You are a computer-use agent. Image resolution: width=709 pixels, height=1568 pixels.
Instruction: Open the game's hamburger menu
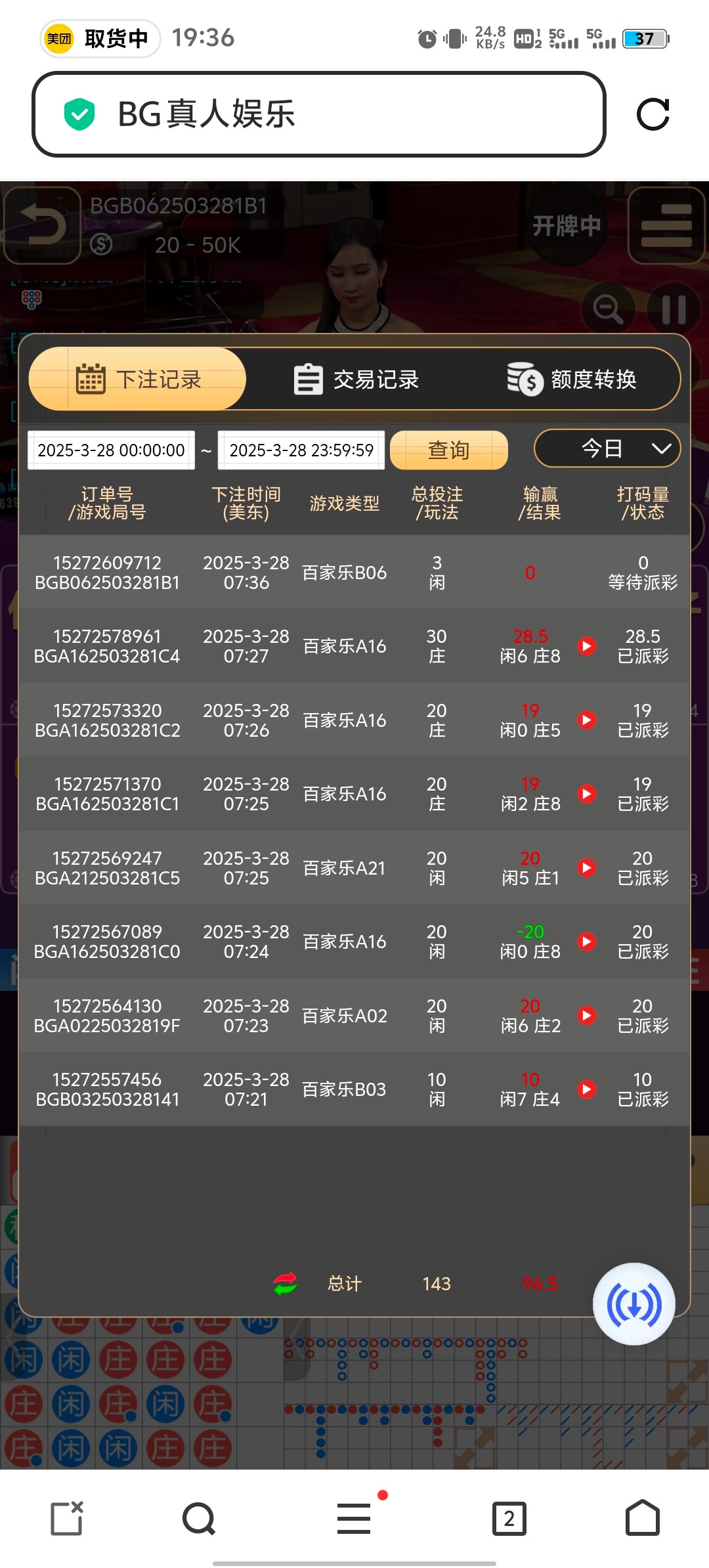666,225
